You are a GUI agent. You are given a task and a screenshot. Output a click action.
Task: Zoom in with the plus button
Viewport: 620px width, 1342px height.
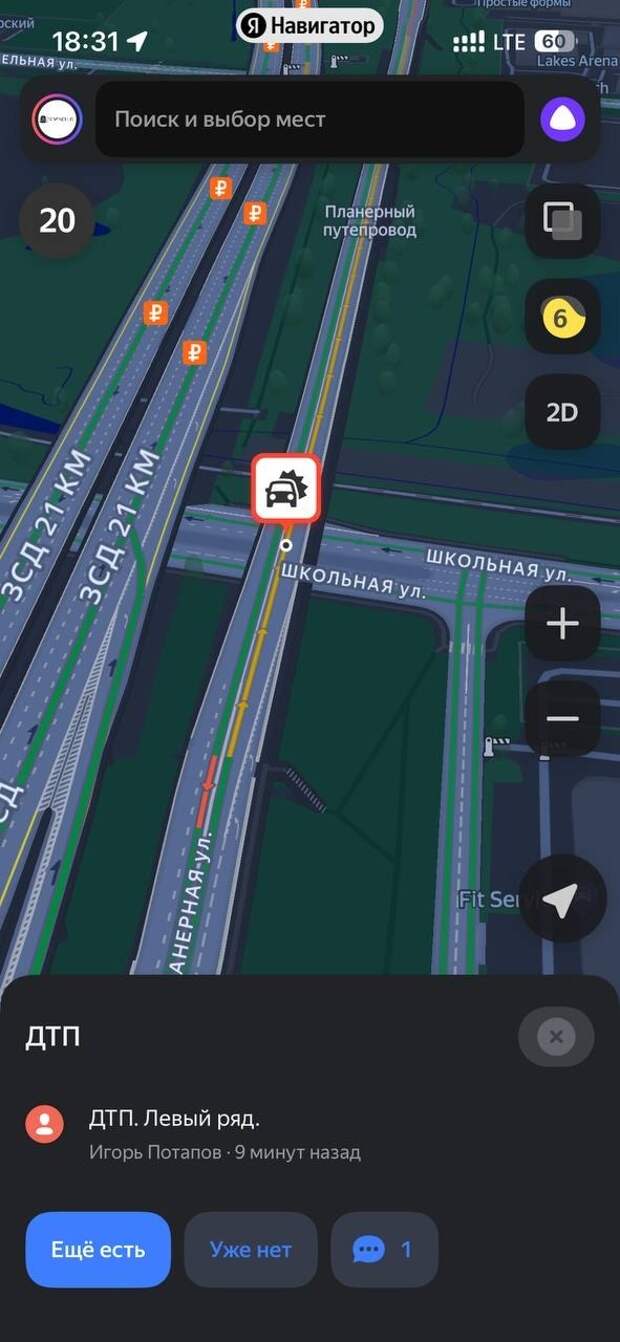click(562, 624)
